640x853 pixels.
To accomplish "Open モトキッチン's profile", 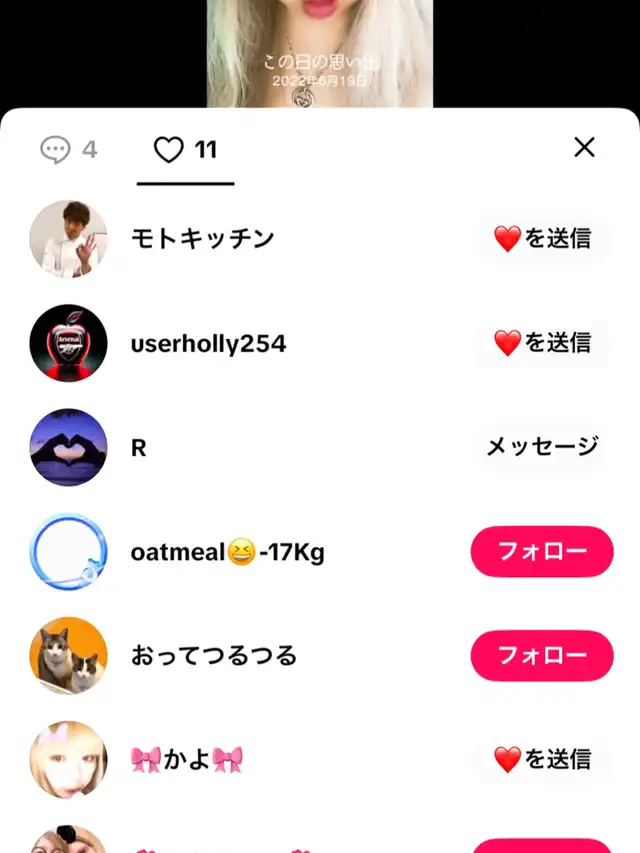I will point(68,239).
